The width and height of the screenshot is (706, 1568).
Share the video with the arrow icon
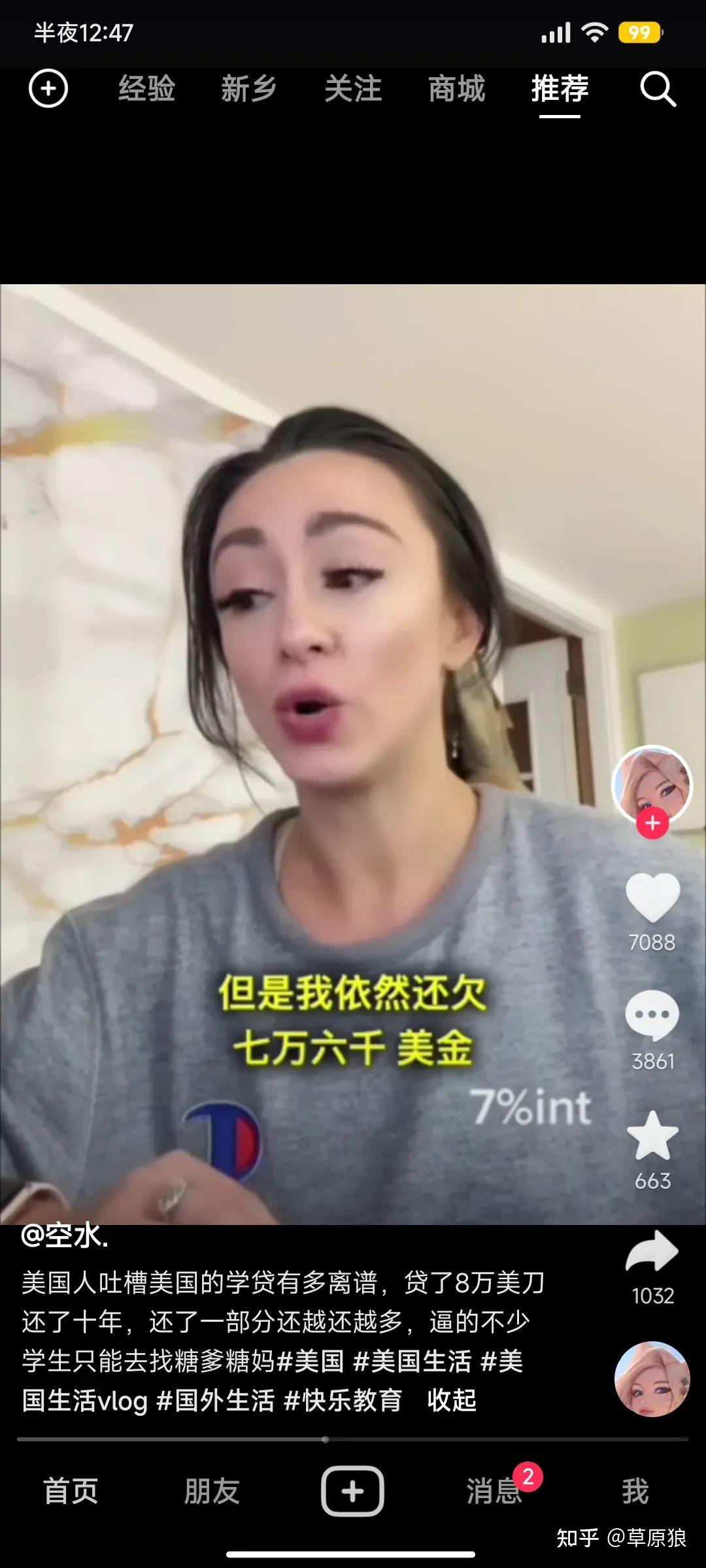coord(652,1251)
